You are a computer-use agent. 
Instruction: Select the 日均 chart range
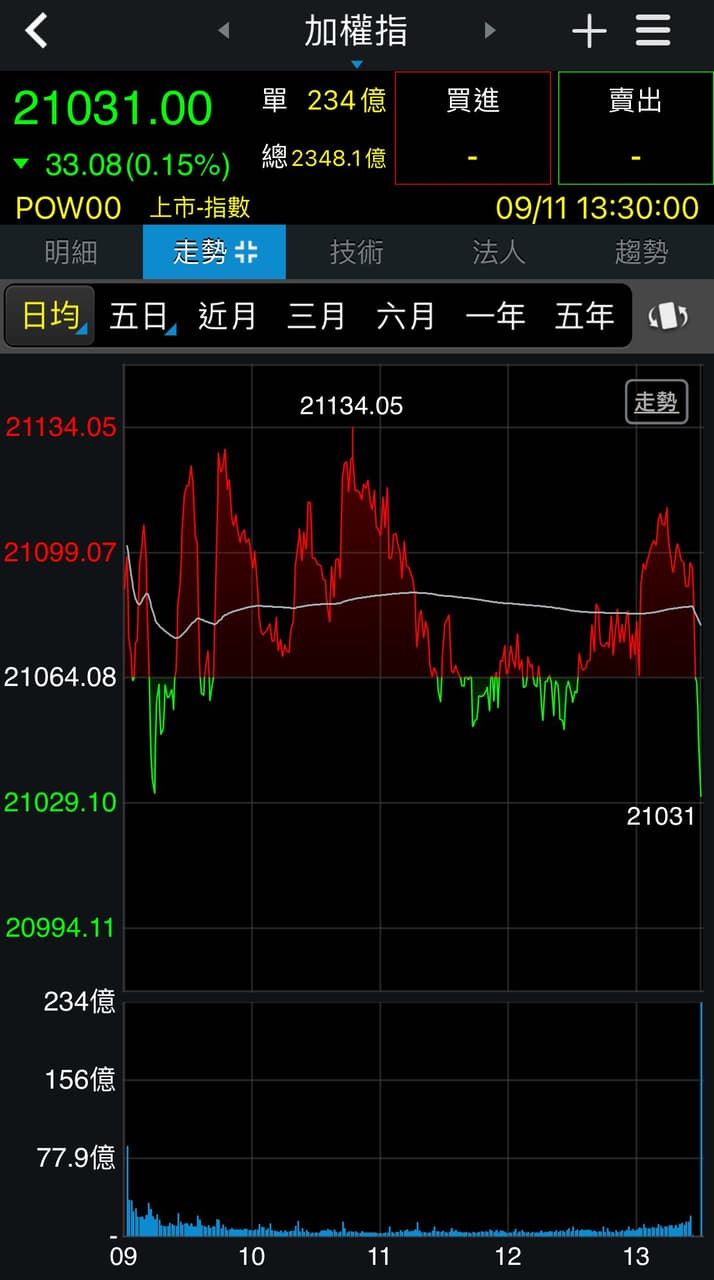(50, 316)
